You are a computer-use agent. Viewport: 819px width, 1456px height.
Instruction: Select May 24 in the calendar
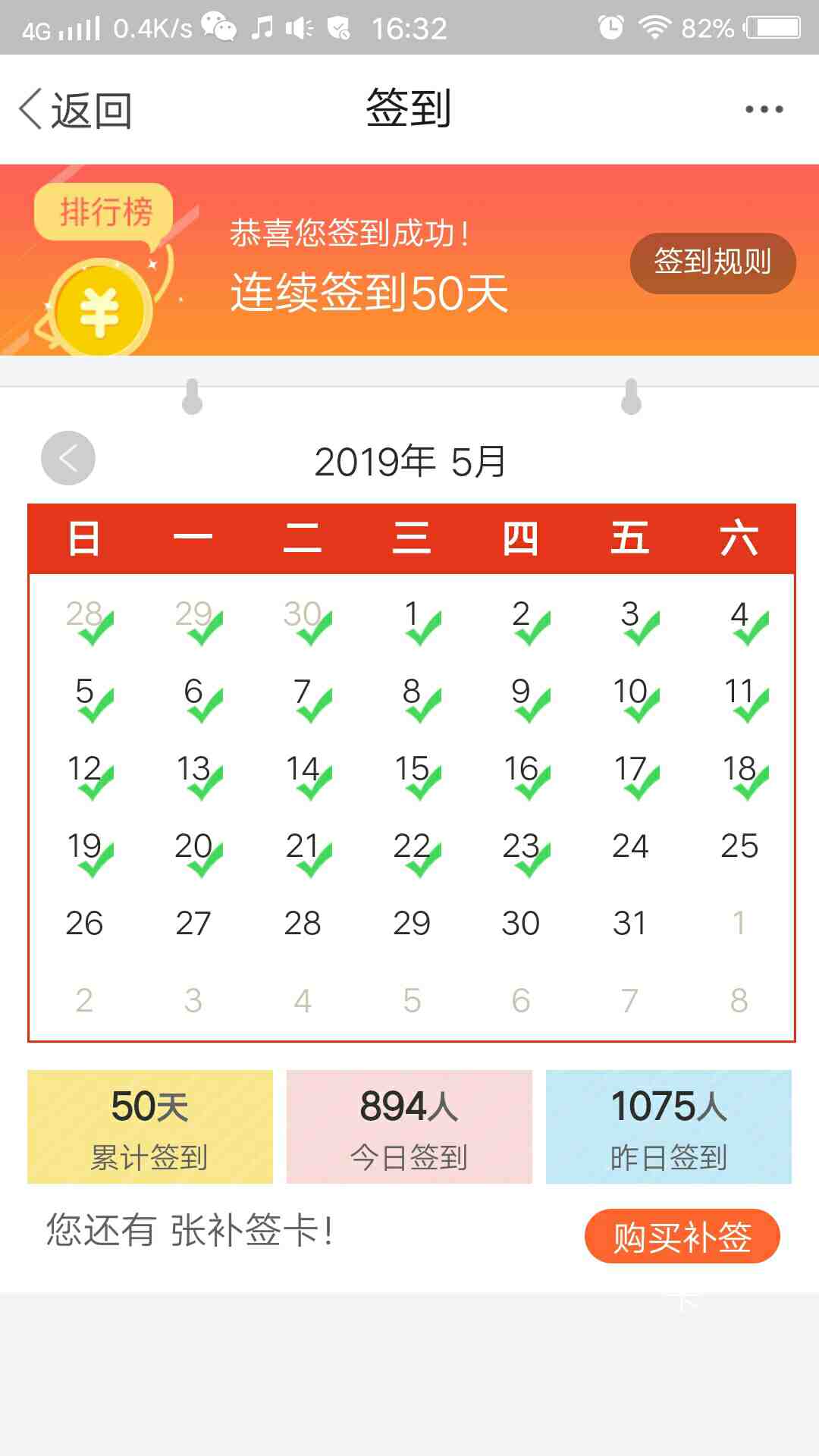[629, 846]
